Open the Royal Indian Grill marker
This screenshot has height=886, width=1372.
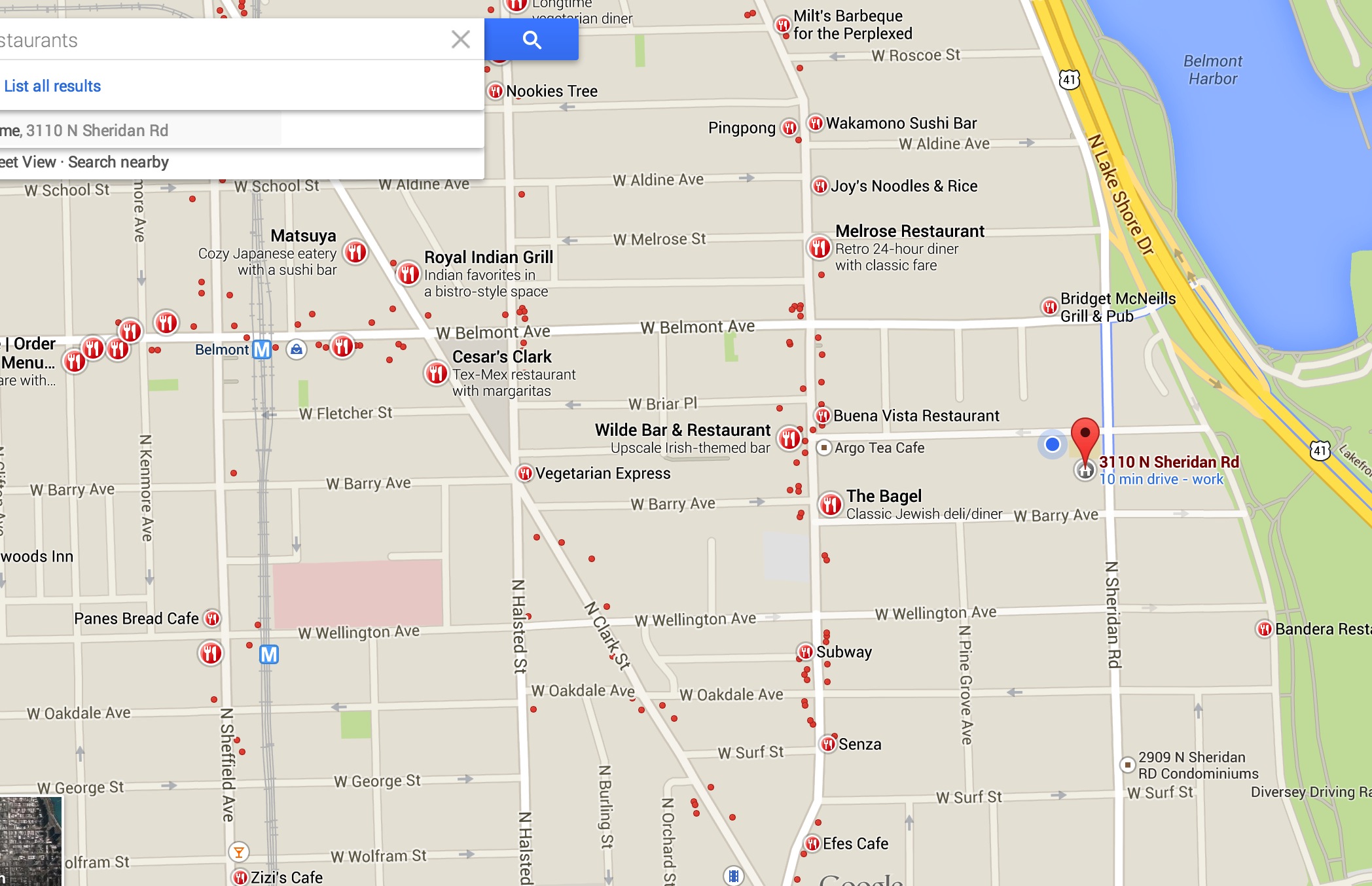click(x=408, y=274)
